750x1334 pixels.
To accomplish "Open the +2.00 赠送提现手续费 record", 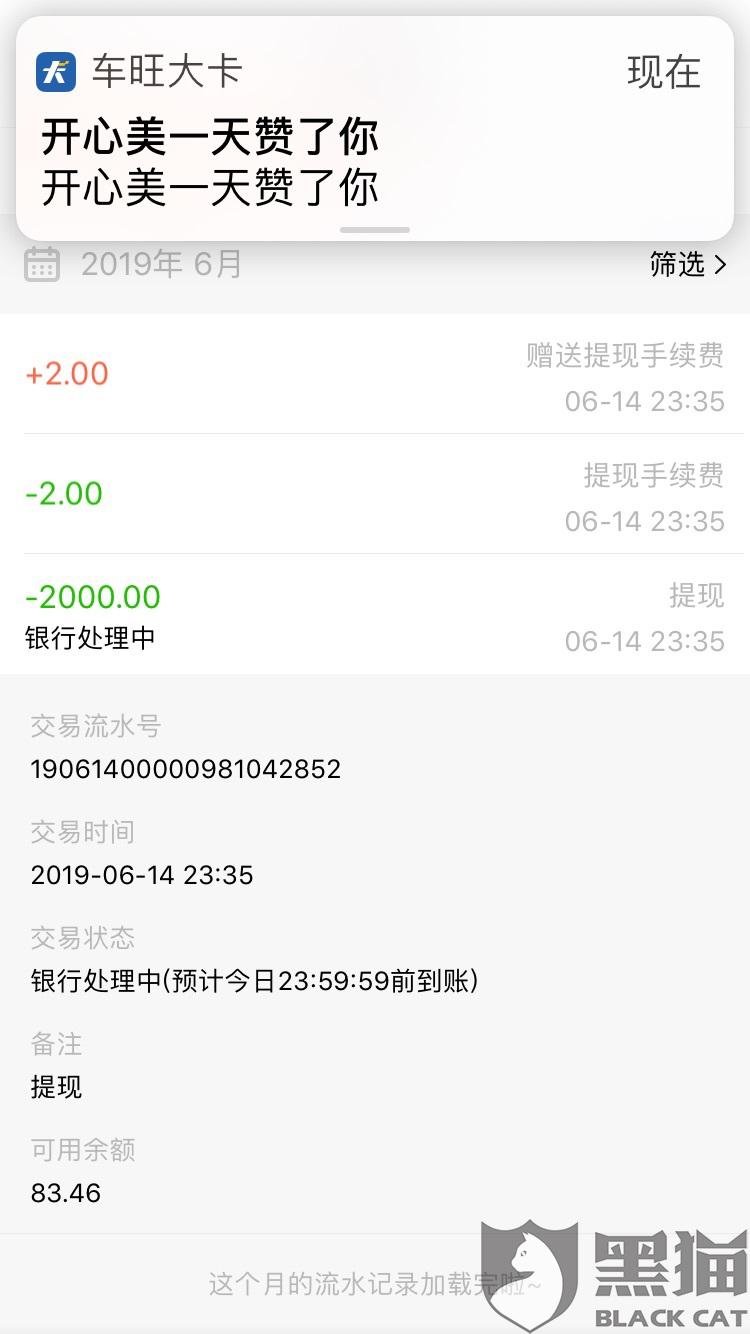I will 374,375.
